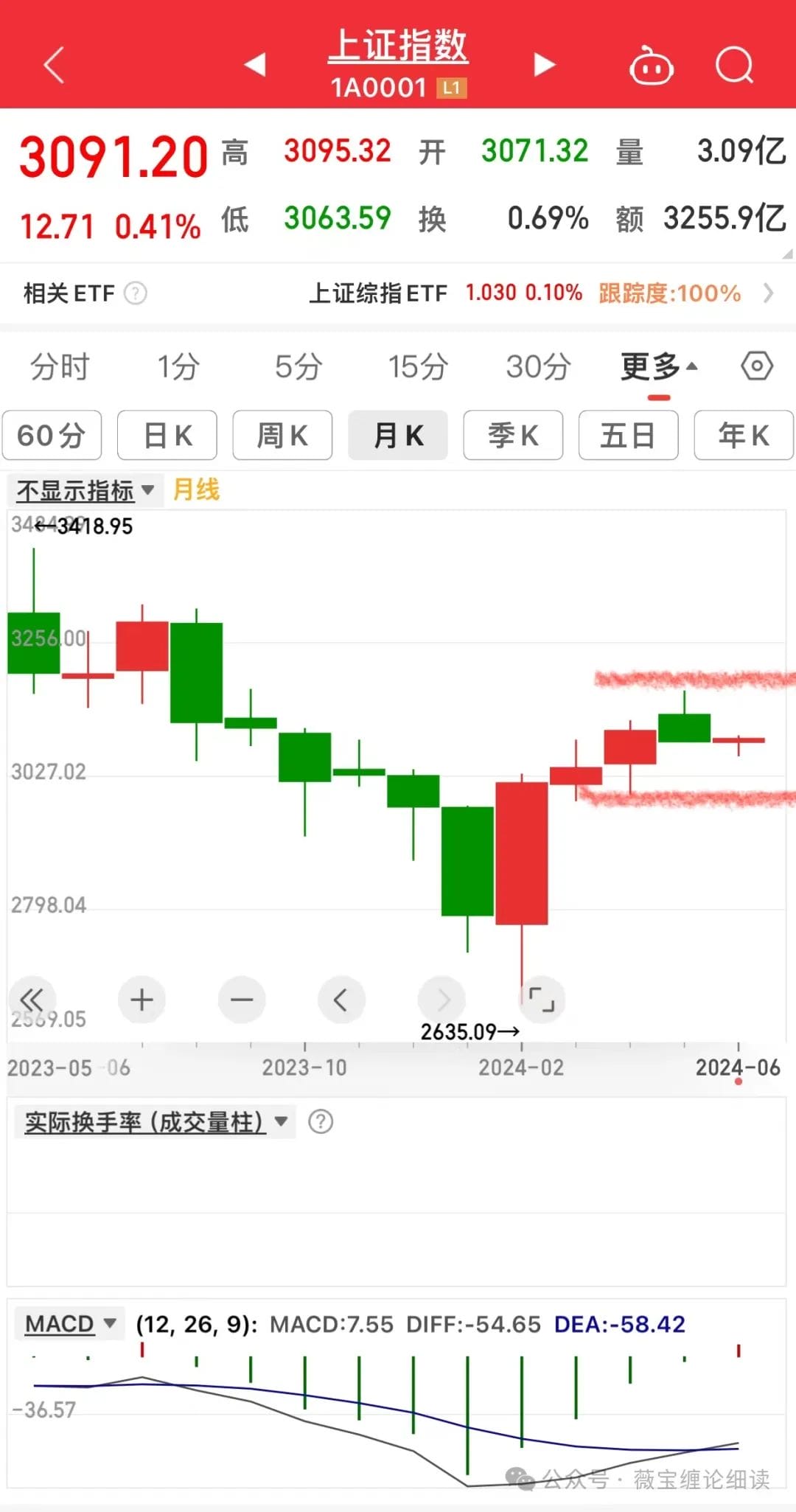Select the 5分 period tab
796x1512 pixels.
tap(298, 366)
